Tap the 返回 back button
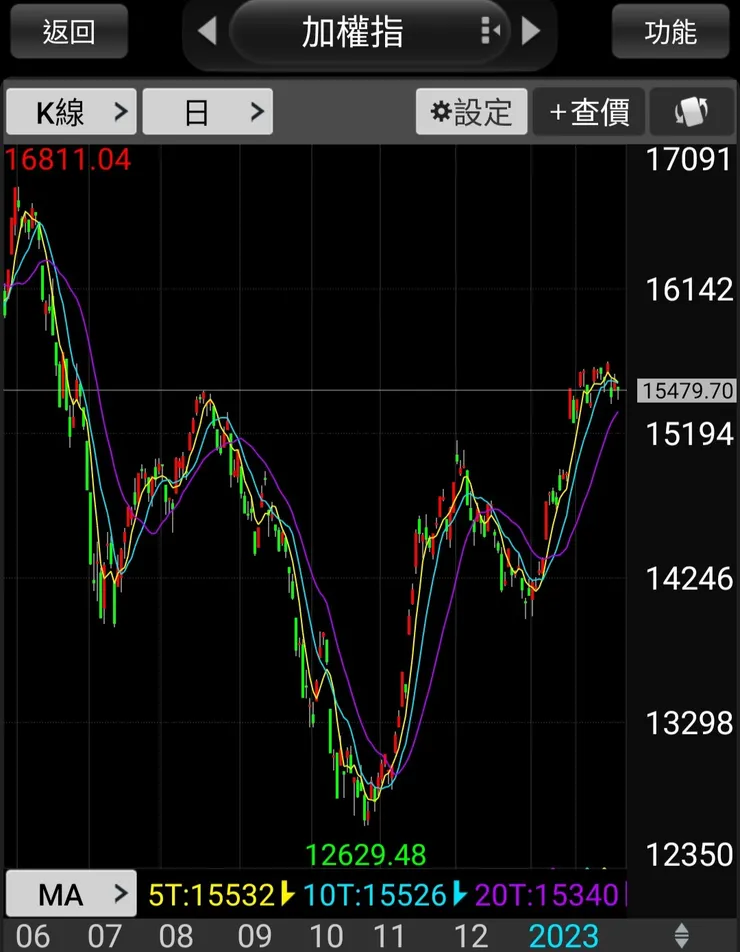 69,32
